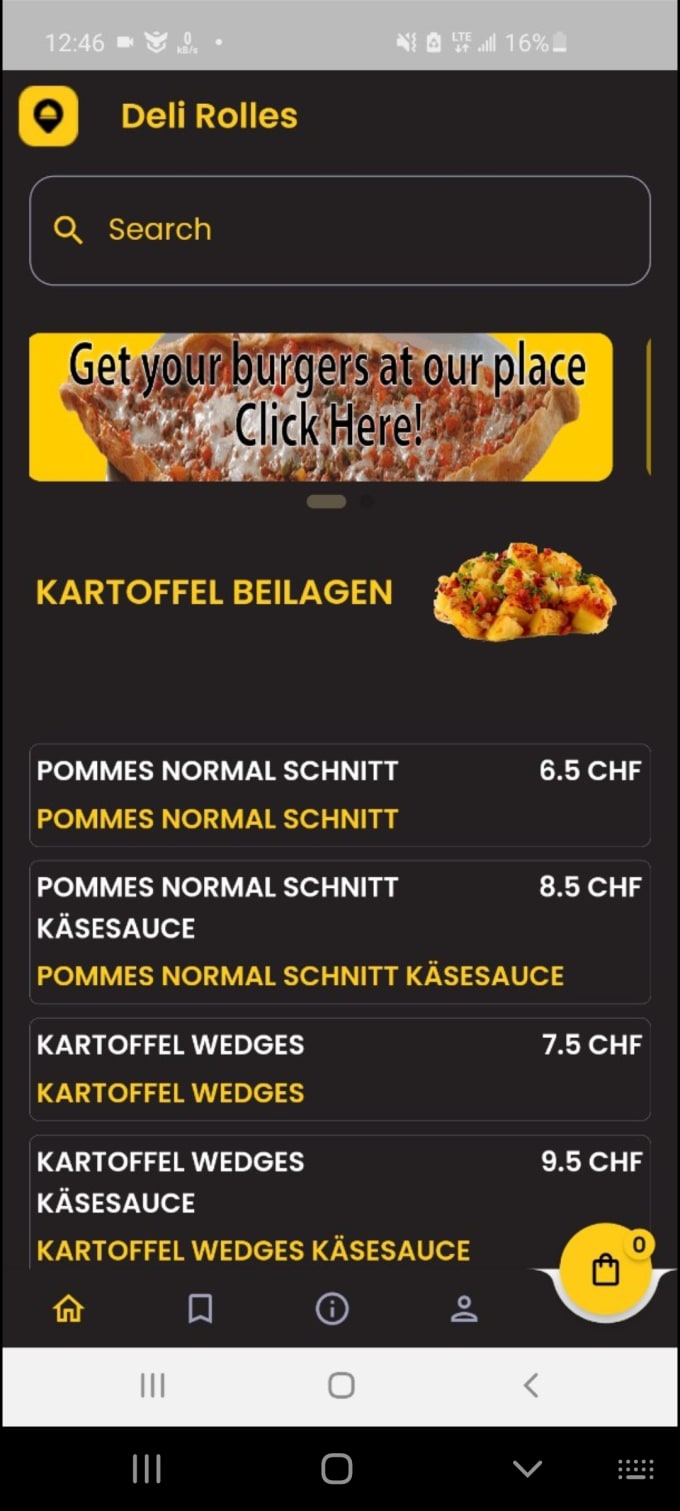
Task: Open the burgers promo banner
Action: coord(320,407)
